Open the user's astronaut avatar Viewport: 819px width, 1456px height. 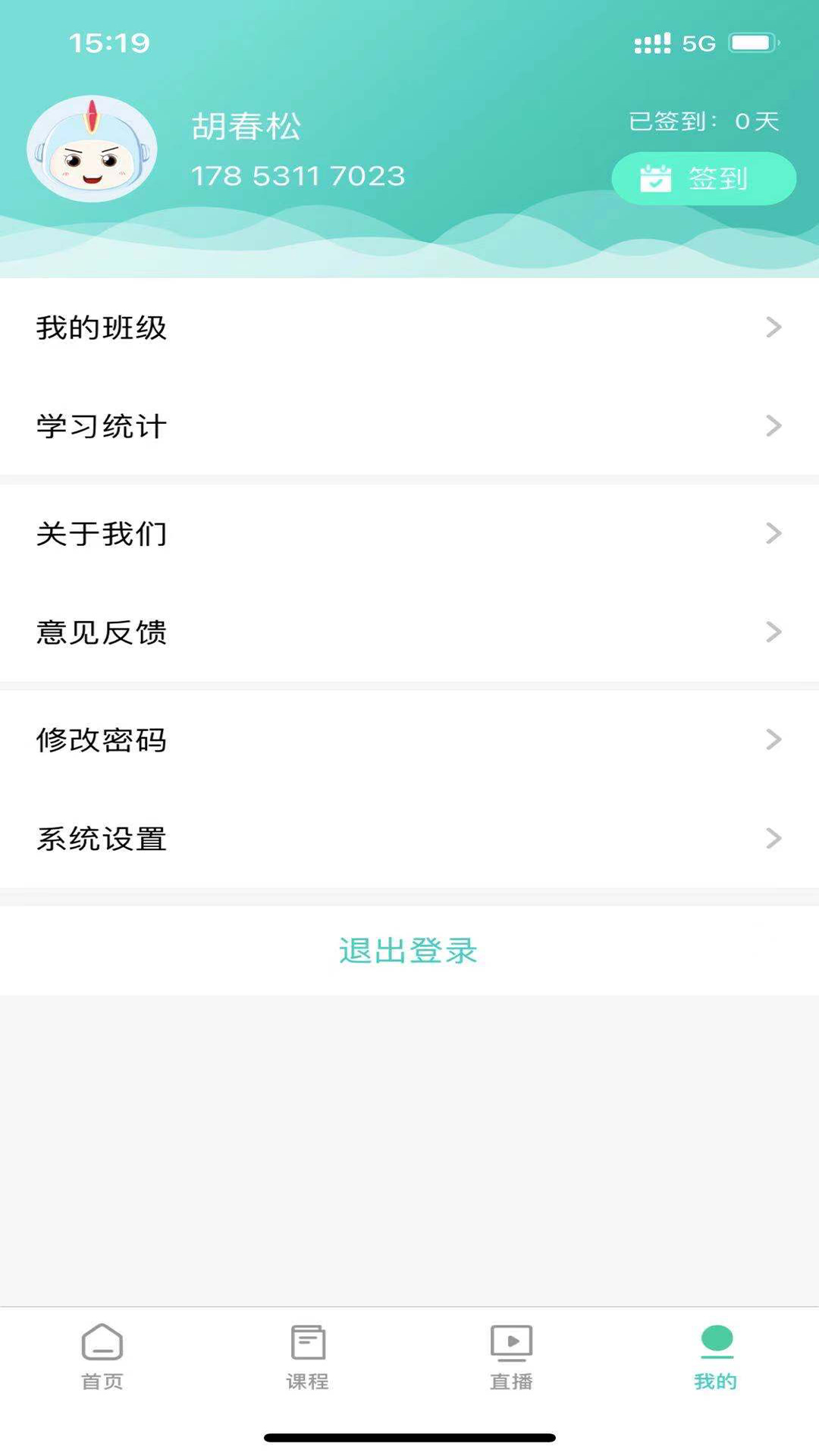[x=92, y=149]
